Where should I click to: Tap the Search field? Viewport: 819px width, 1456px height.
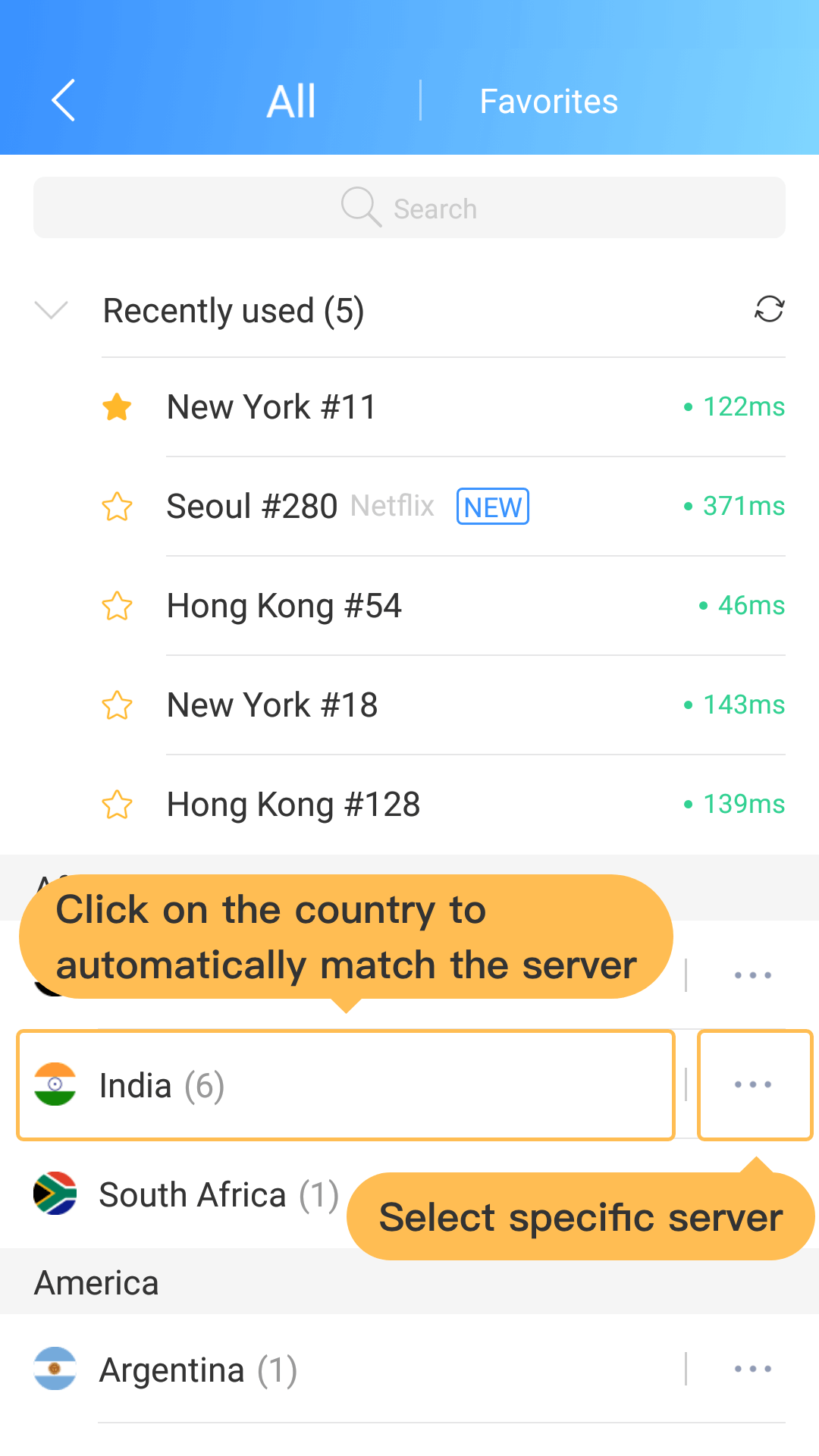(409, 208)
